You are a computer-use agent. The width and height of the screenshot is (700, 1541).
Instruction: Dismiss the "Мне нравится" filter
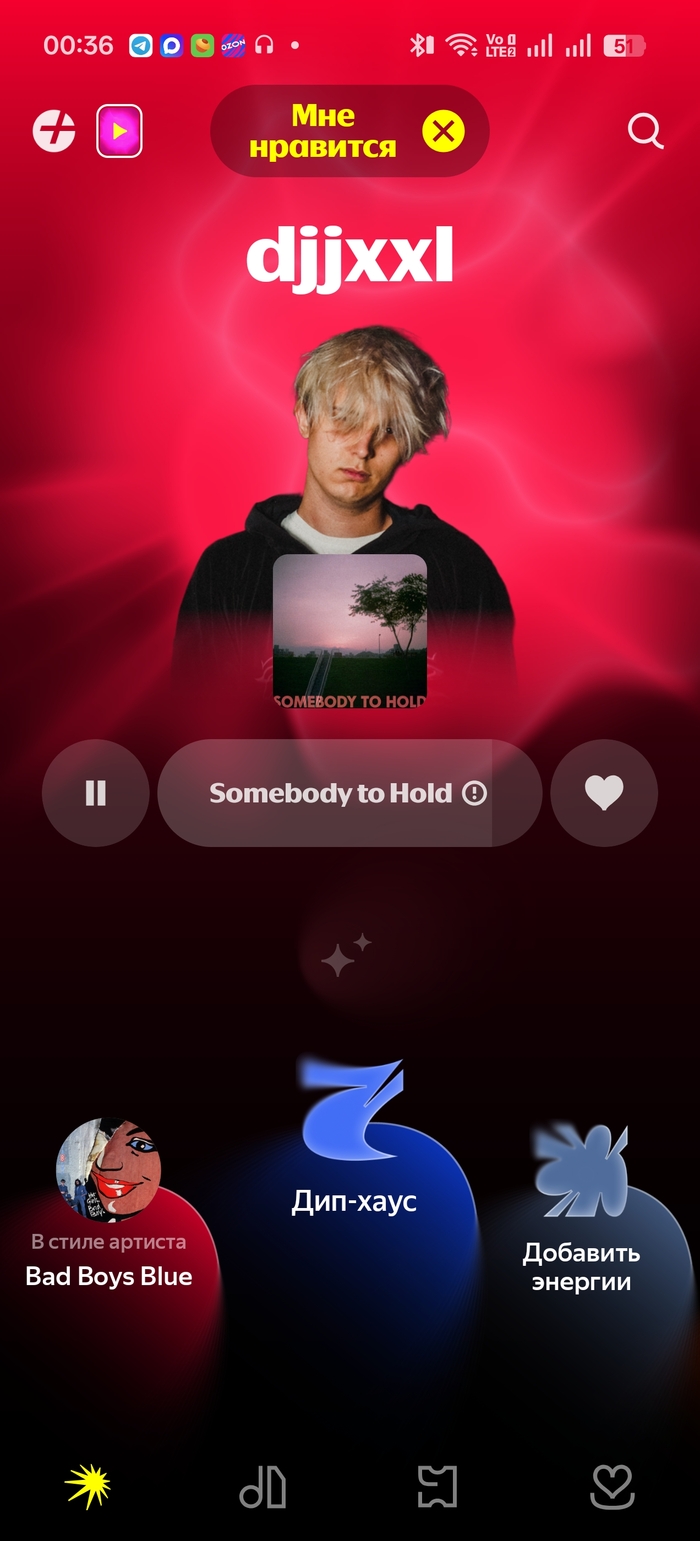[x=443, y=131]
